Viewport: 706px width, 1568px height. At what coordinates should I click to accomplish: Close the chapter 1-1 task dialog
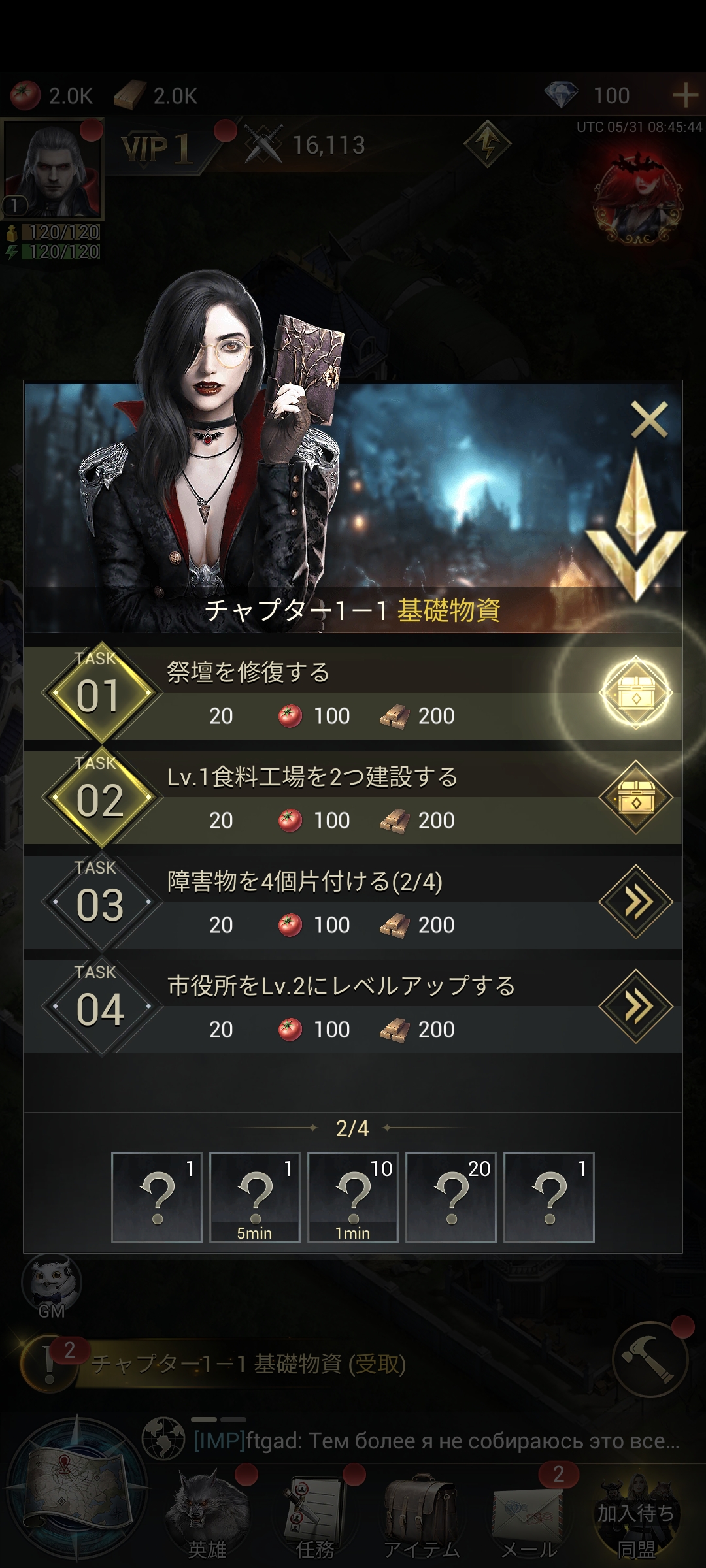coord(648,419)
